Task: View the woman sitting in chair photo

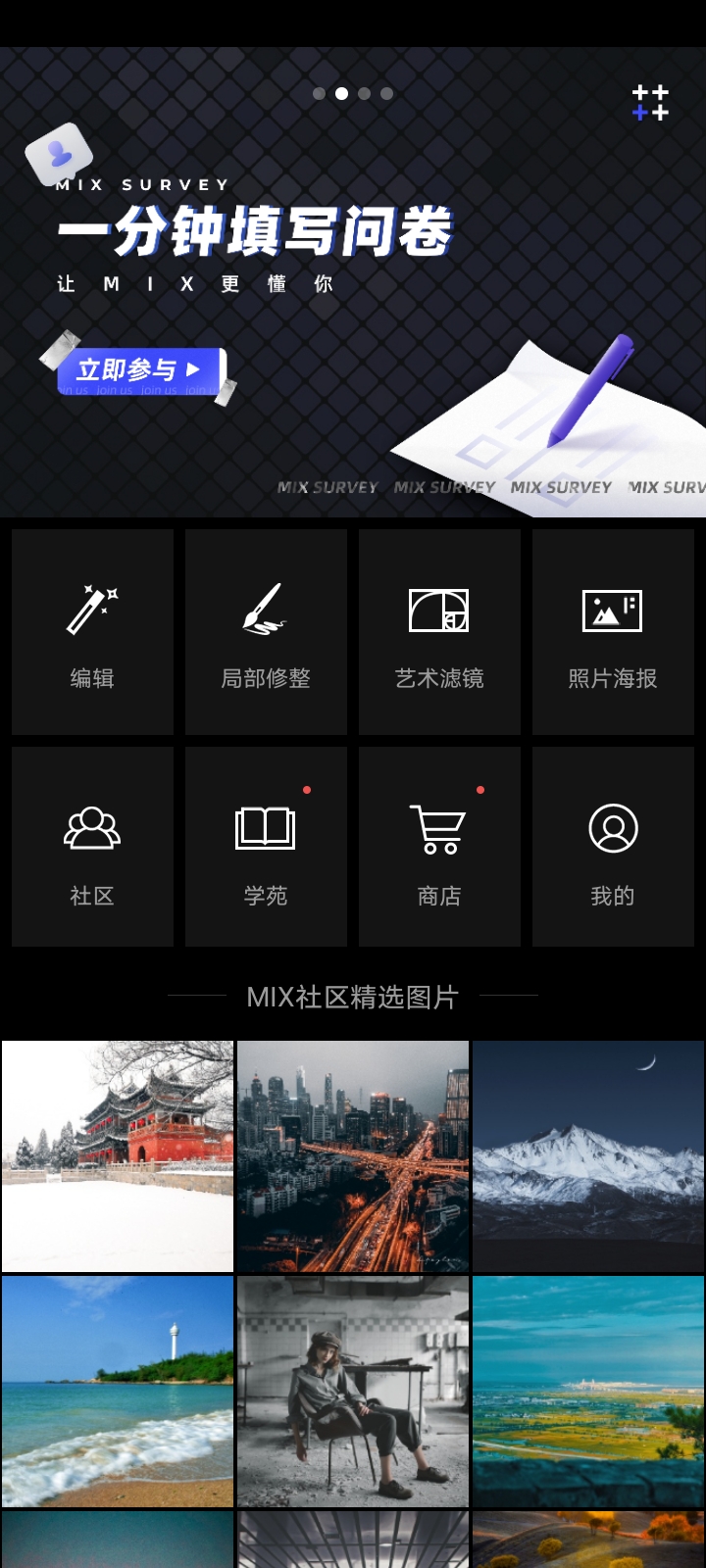Action: click(352, 1391)
